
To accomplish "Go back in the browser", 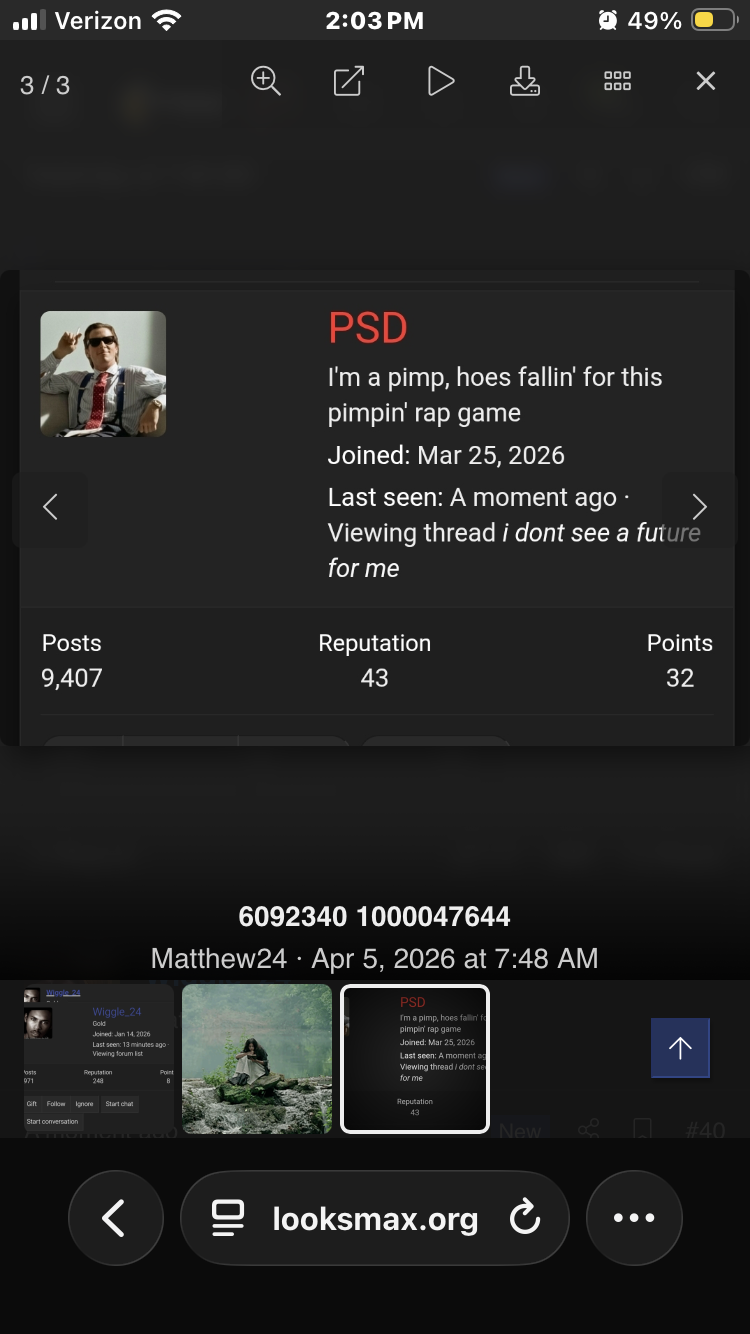I will coord(114,1218).
